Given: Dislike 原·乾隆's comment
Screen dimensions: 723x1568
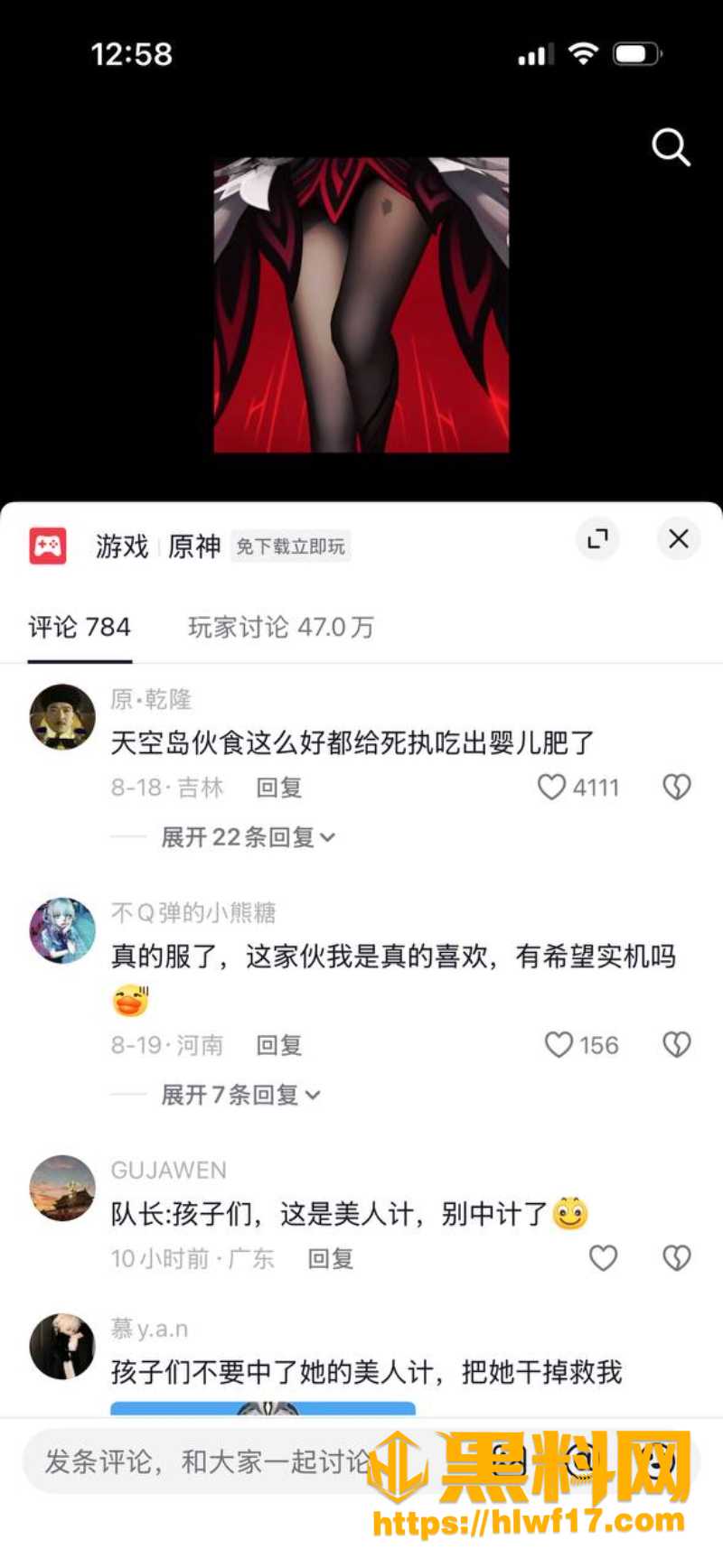Looking at the screenshot, I should click(x=677, y=787).
